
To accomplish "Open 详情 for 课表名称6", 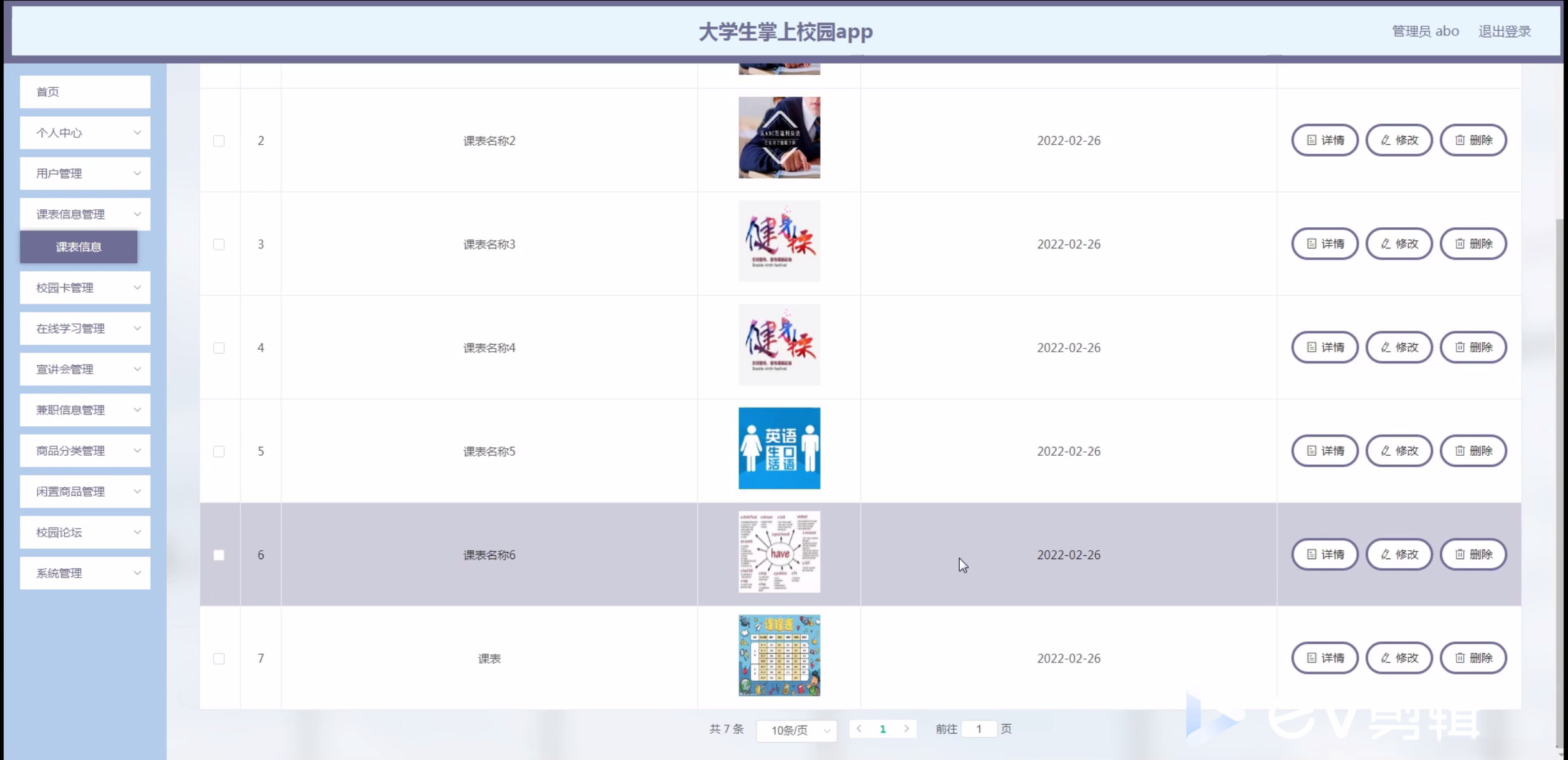I will coord(1325,555).
